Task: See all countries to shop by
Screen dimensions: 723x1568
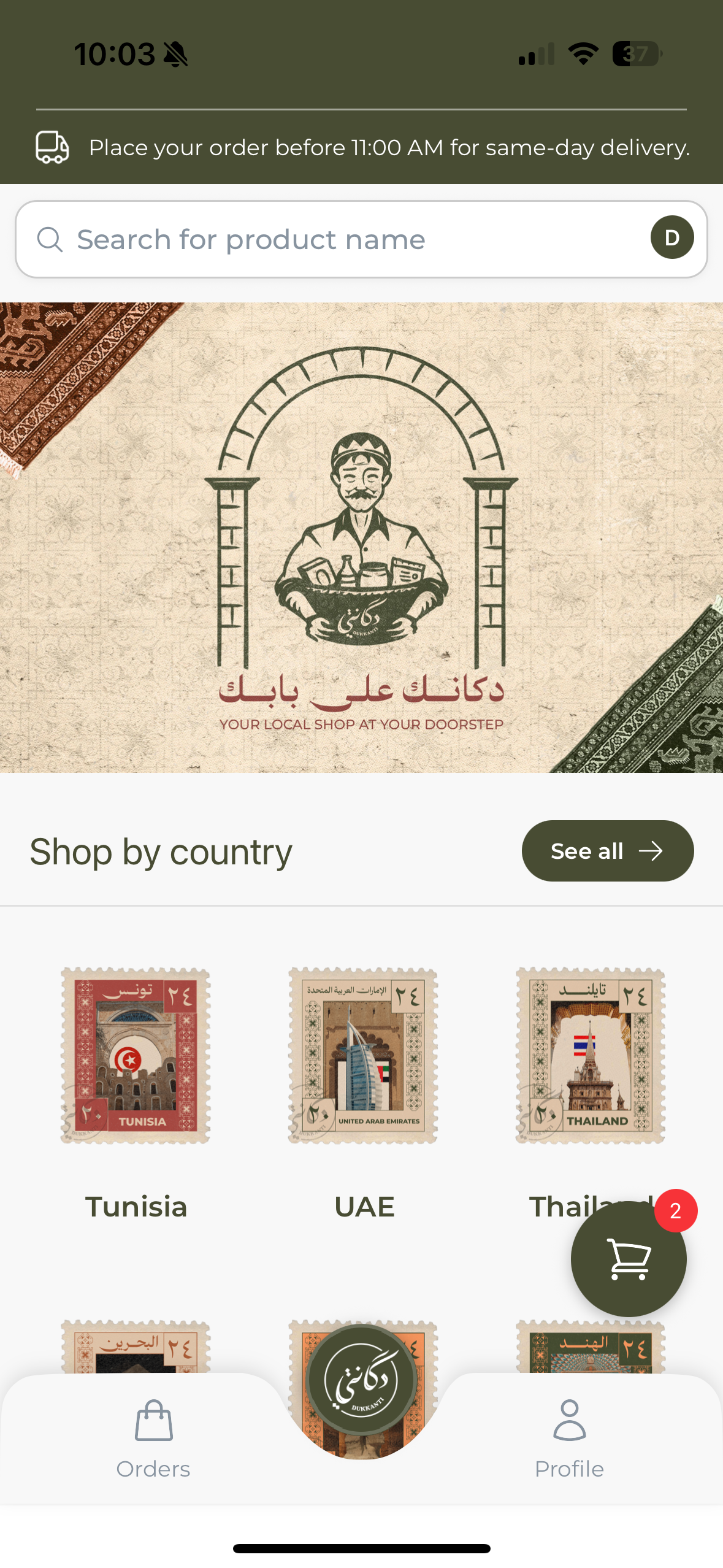Action: [x=607, y=851]
